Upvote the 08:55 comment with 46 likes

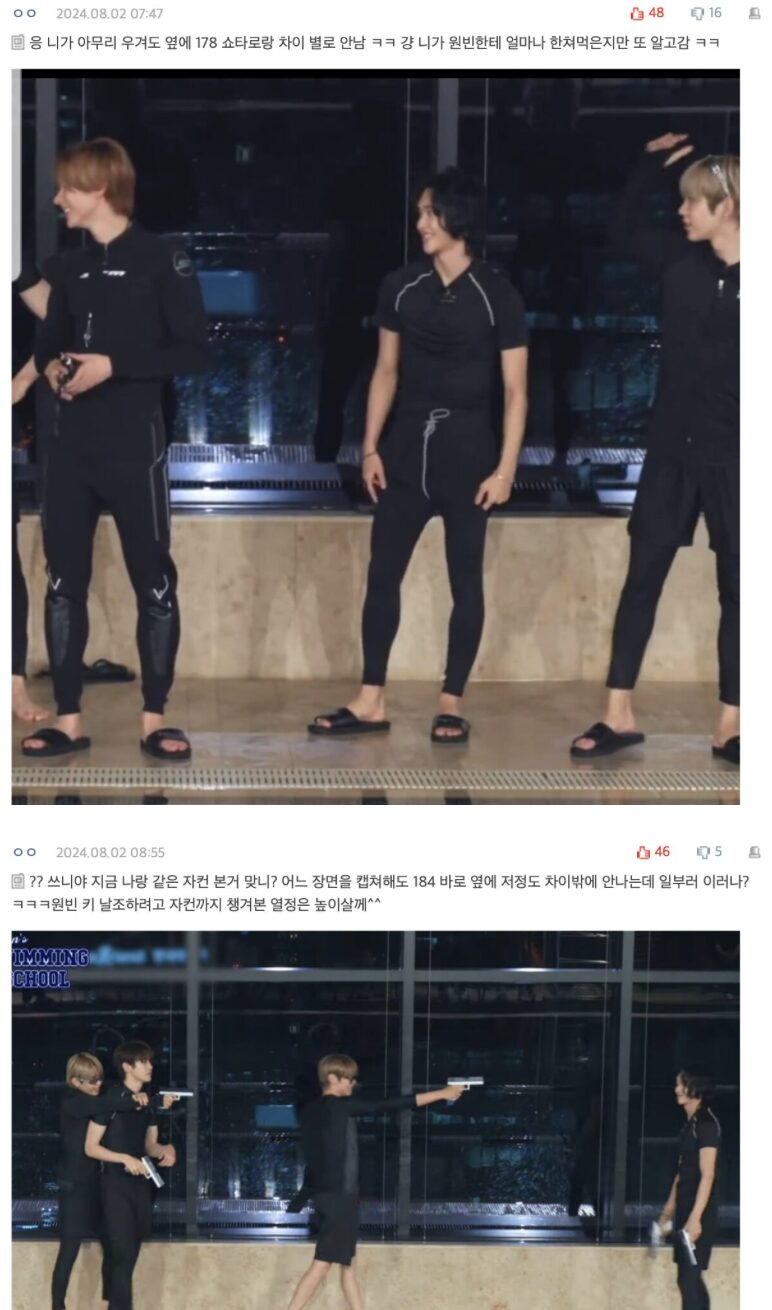click(643, 852)
